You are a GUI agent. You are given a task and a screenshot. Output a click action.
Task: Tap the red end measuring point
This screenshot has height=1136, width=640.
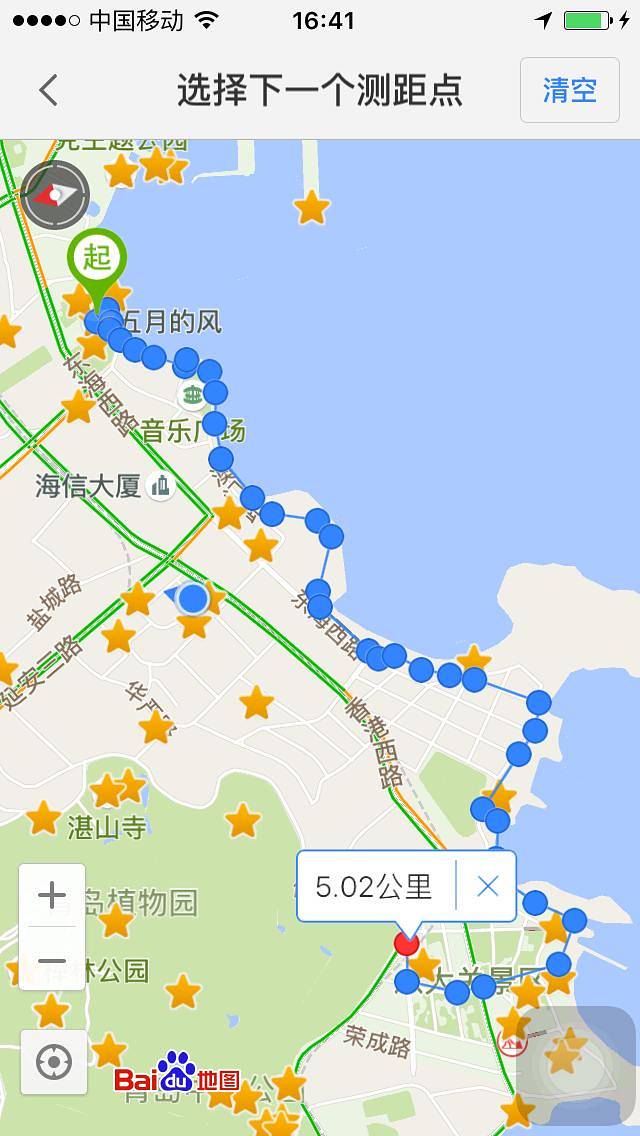point(406,943)
